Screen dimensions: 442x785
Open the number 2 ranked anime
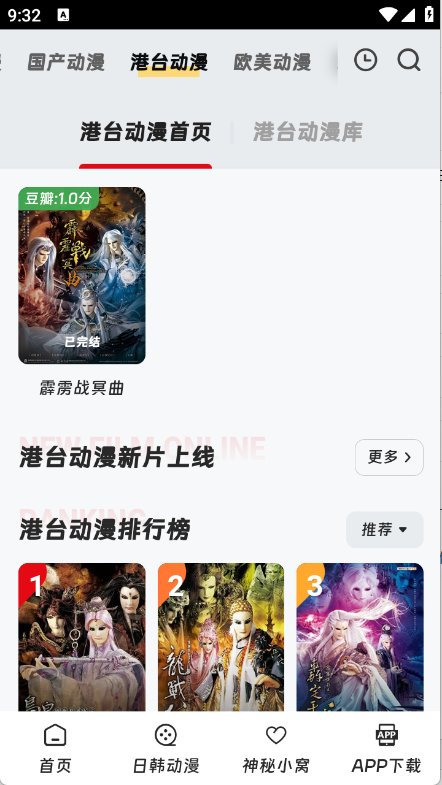221,637
